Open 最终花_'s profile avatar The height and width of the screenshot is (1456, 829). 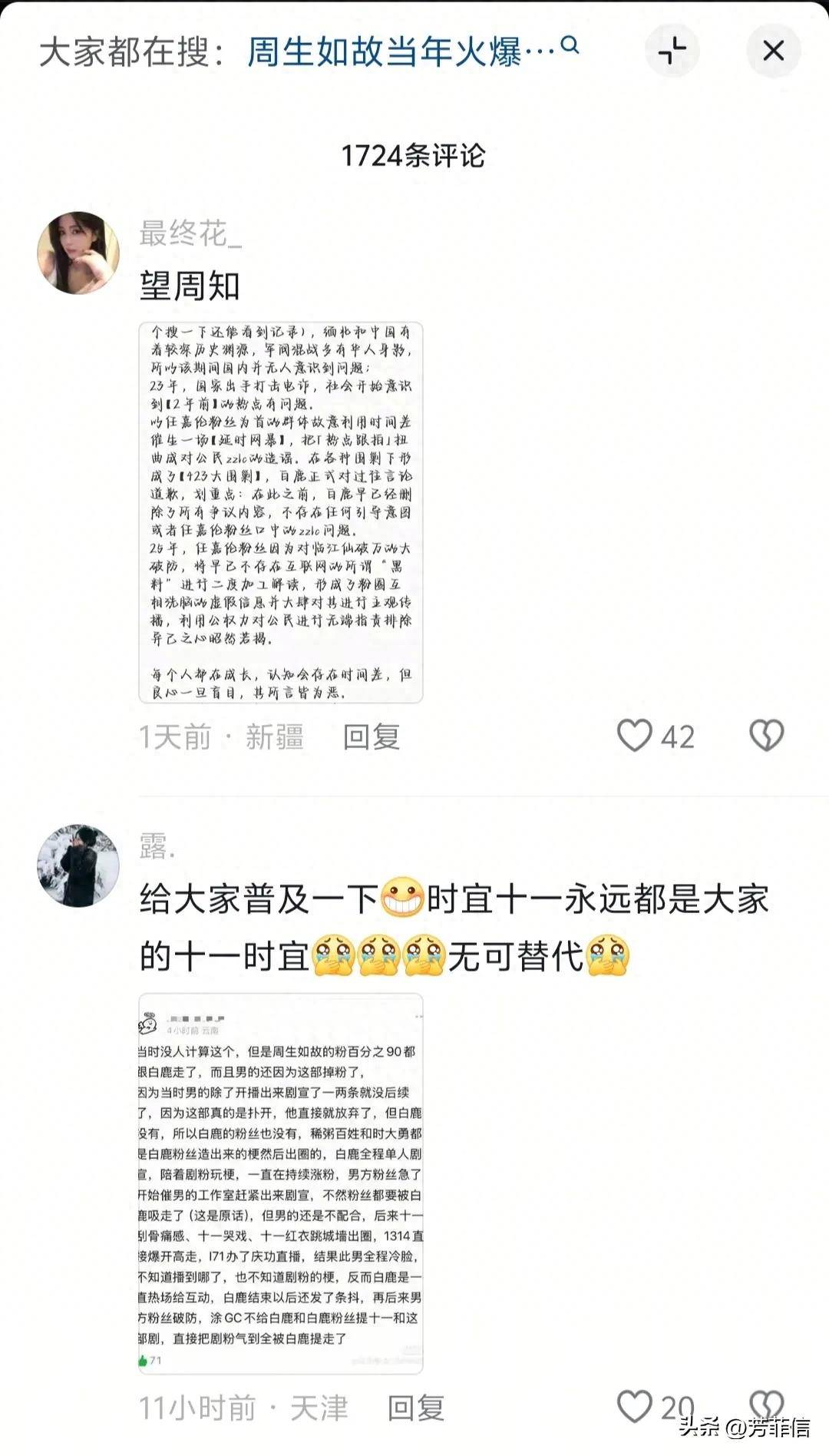pos(78,253)
